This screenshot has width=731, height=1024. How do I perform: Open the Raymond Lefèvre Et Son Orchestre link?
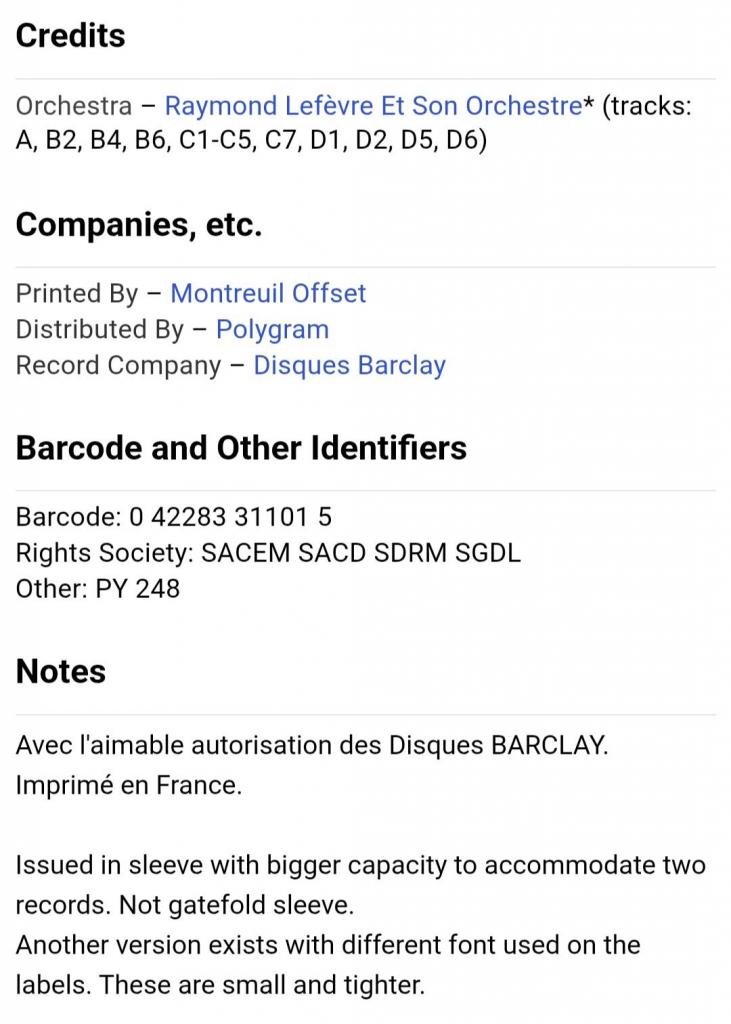372,106
